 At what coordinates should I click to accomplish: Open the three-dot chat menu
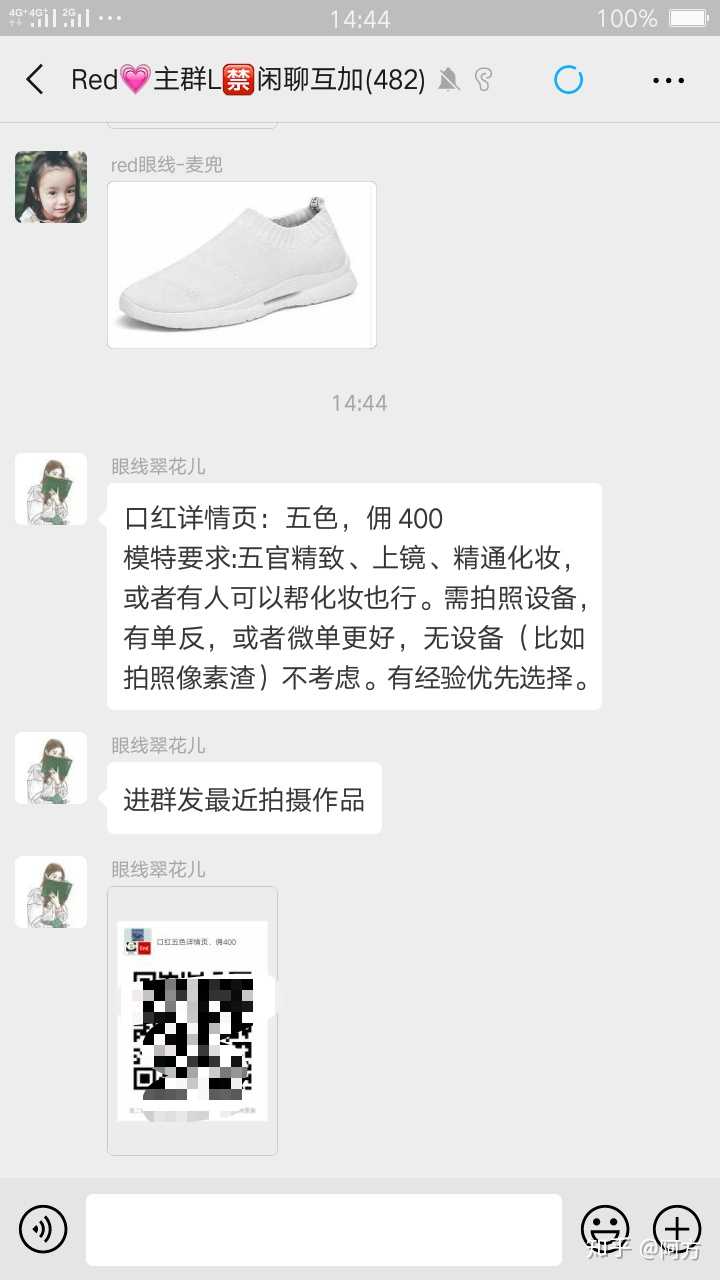click(x=668, y=80)
